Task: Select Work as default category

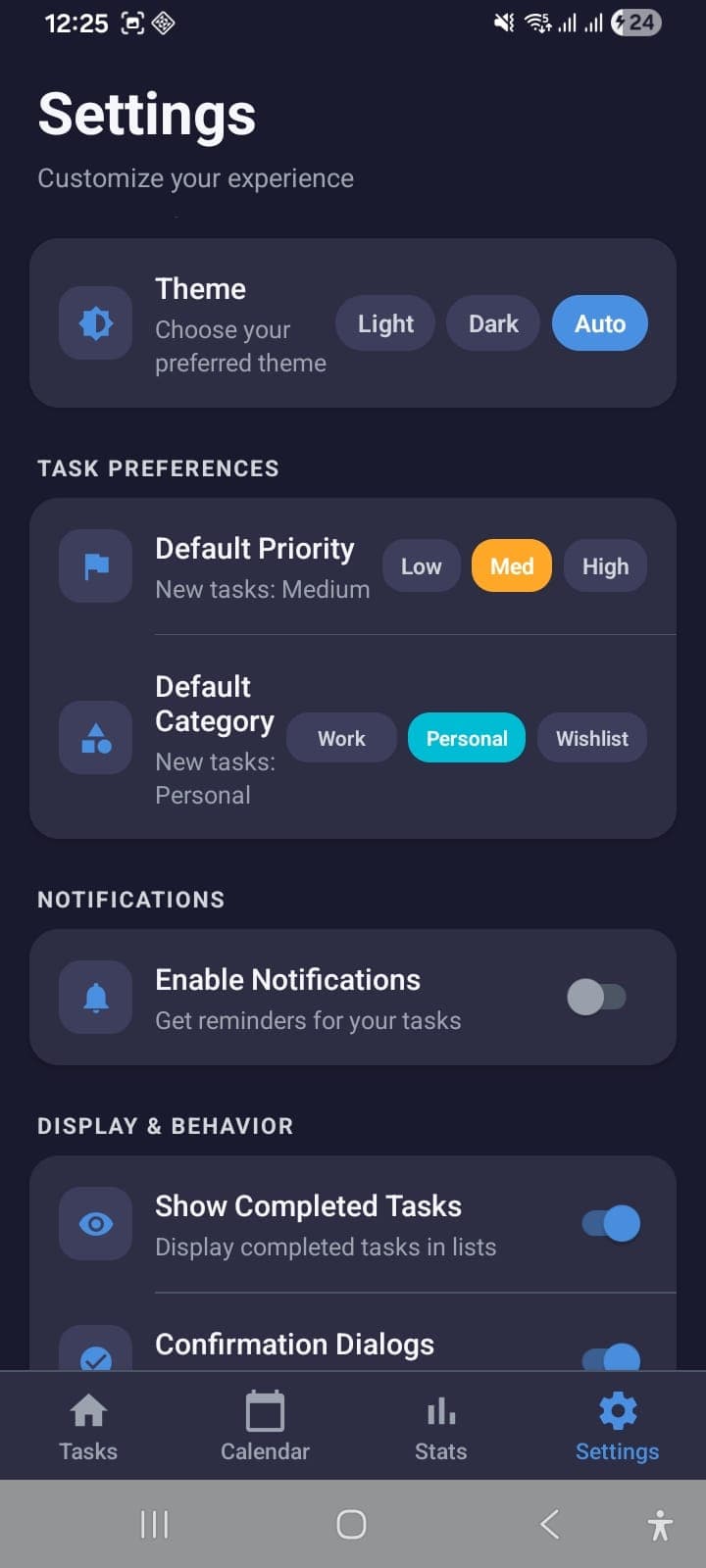Action: [341, 738]
